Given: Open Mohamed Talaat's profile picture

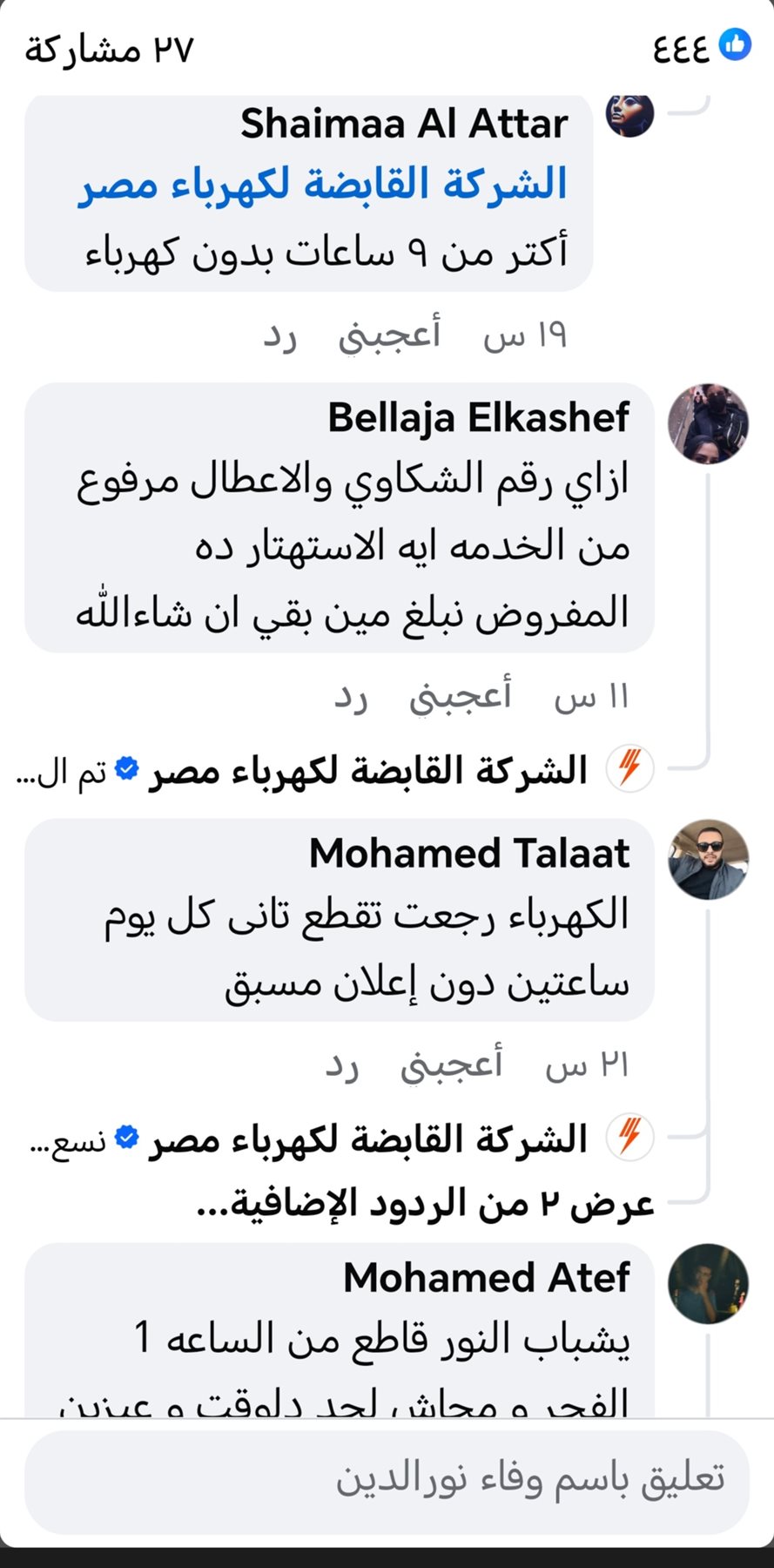Looking at the screenshot, I should pyautogui.click(x=708, y=859).
